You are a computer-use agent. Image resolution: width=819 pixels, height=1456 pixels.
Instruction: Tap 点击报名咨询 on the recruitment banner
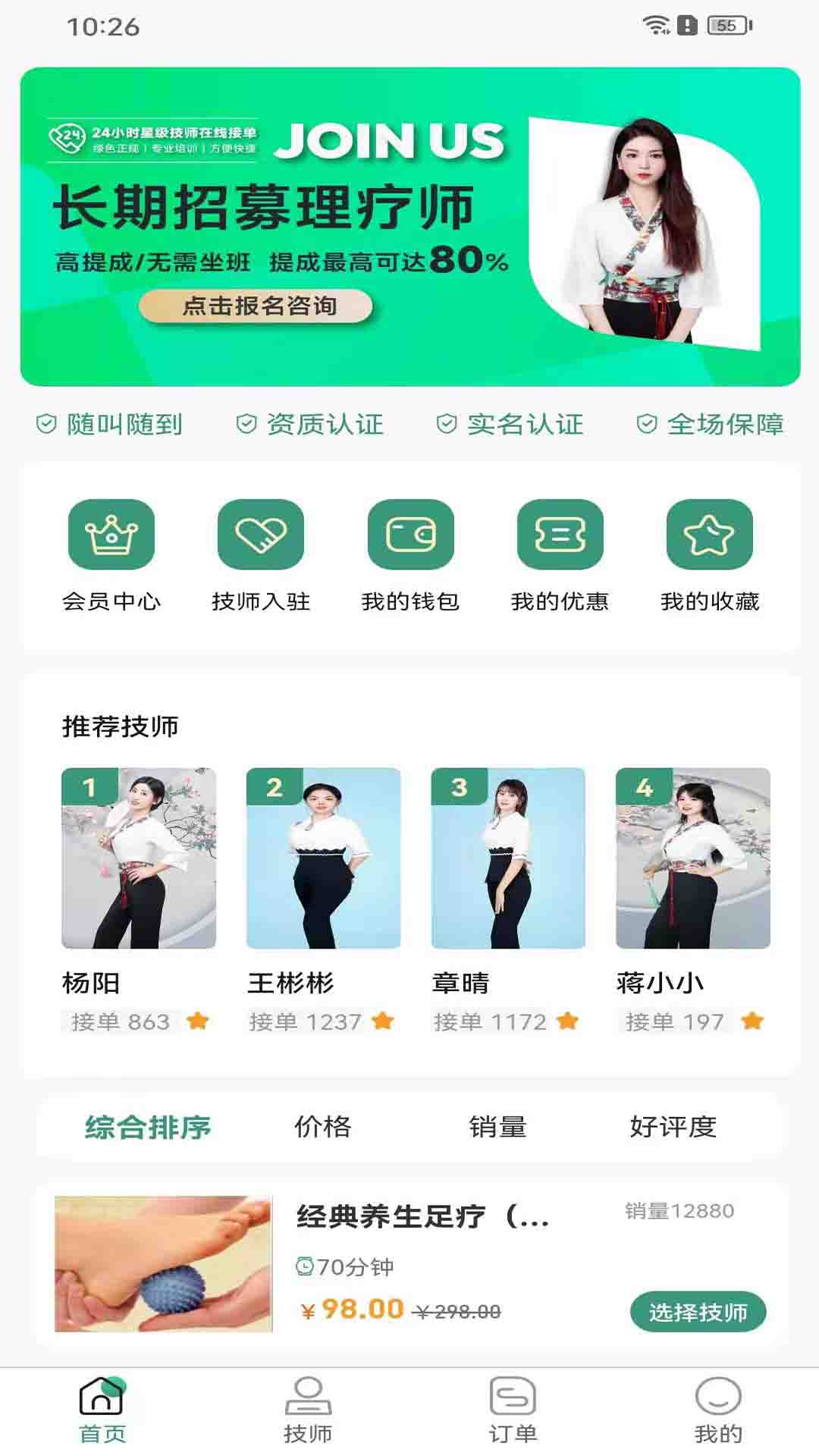256,307
